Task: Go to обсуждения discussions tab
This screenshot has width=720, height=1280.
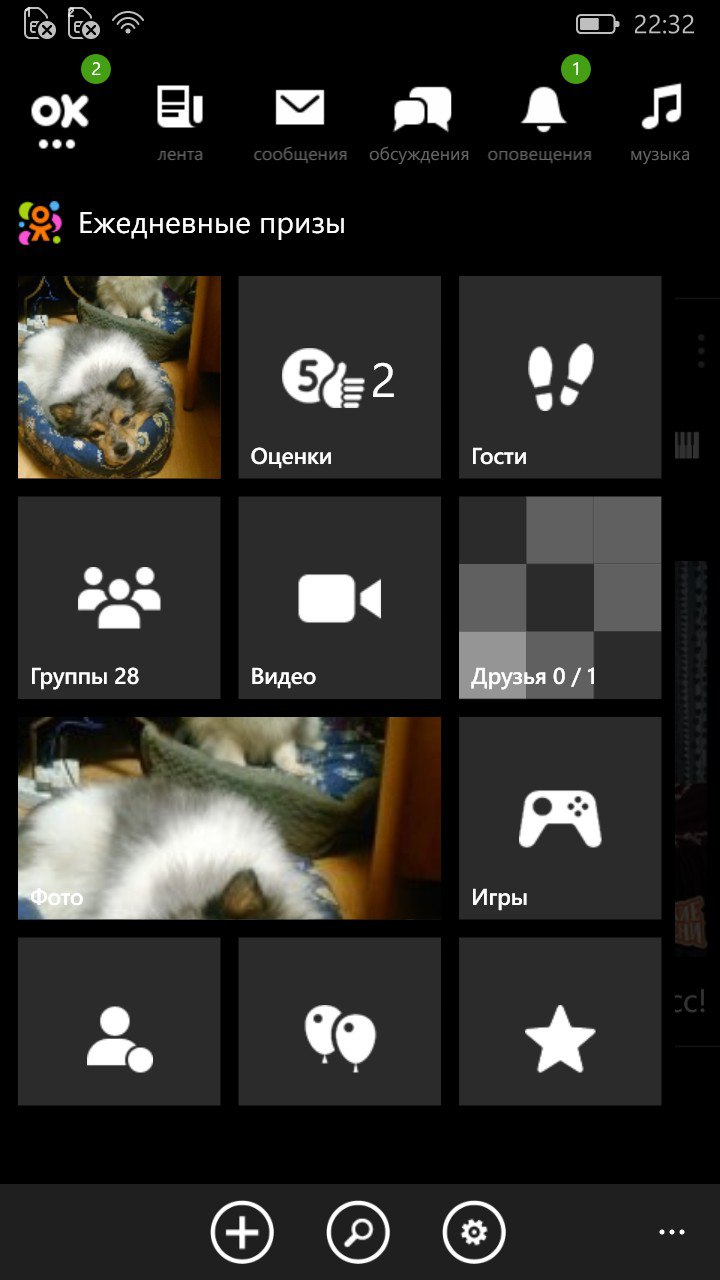Action: [420, 122]
